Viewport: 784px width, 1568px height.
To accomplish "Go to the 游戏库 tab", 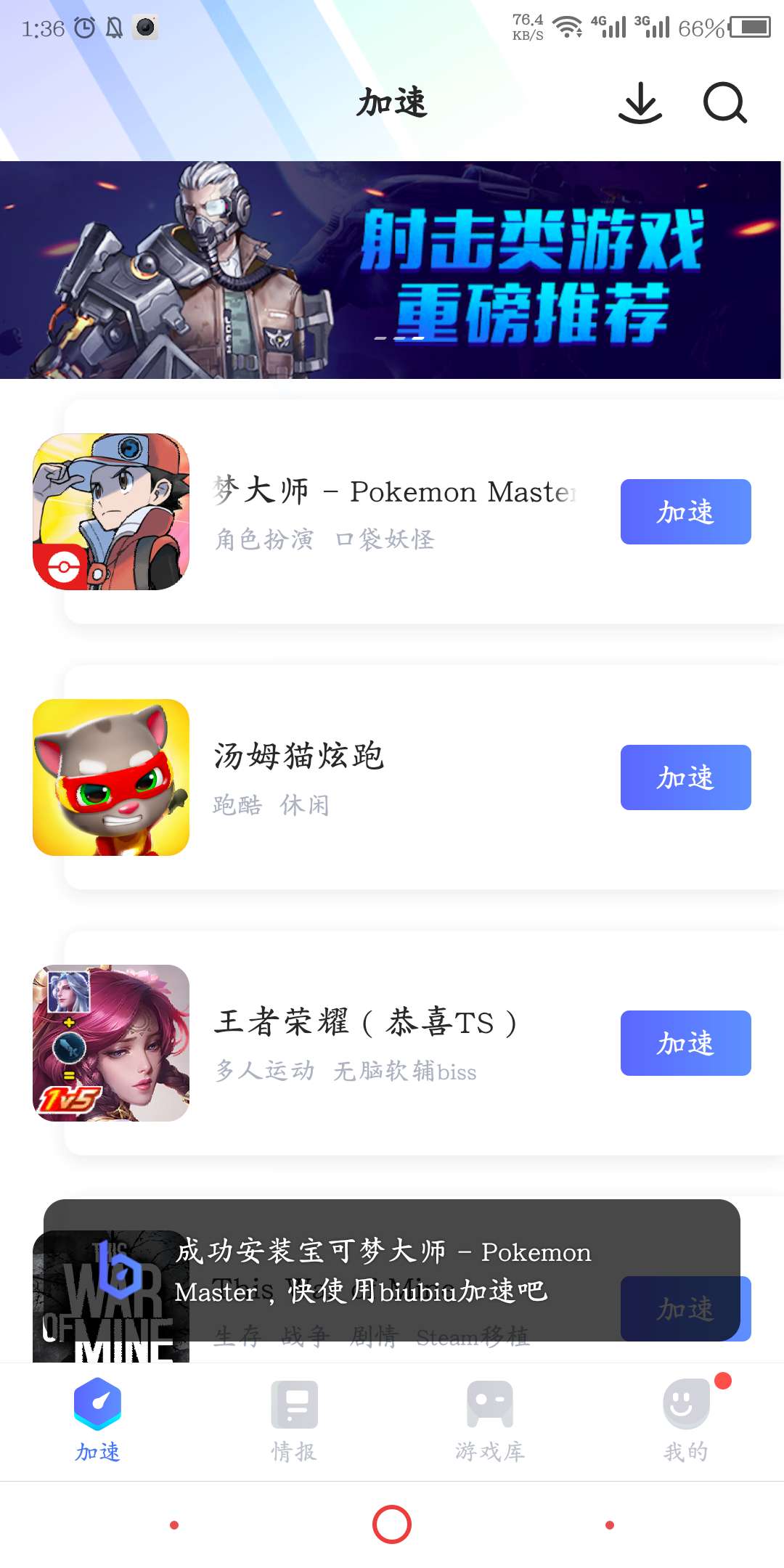I will tap(490, 1420).
